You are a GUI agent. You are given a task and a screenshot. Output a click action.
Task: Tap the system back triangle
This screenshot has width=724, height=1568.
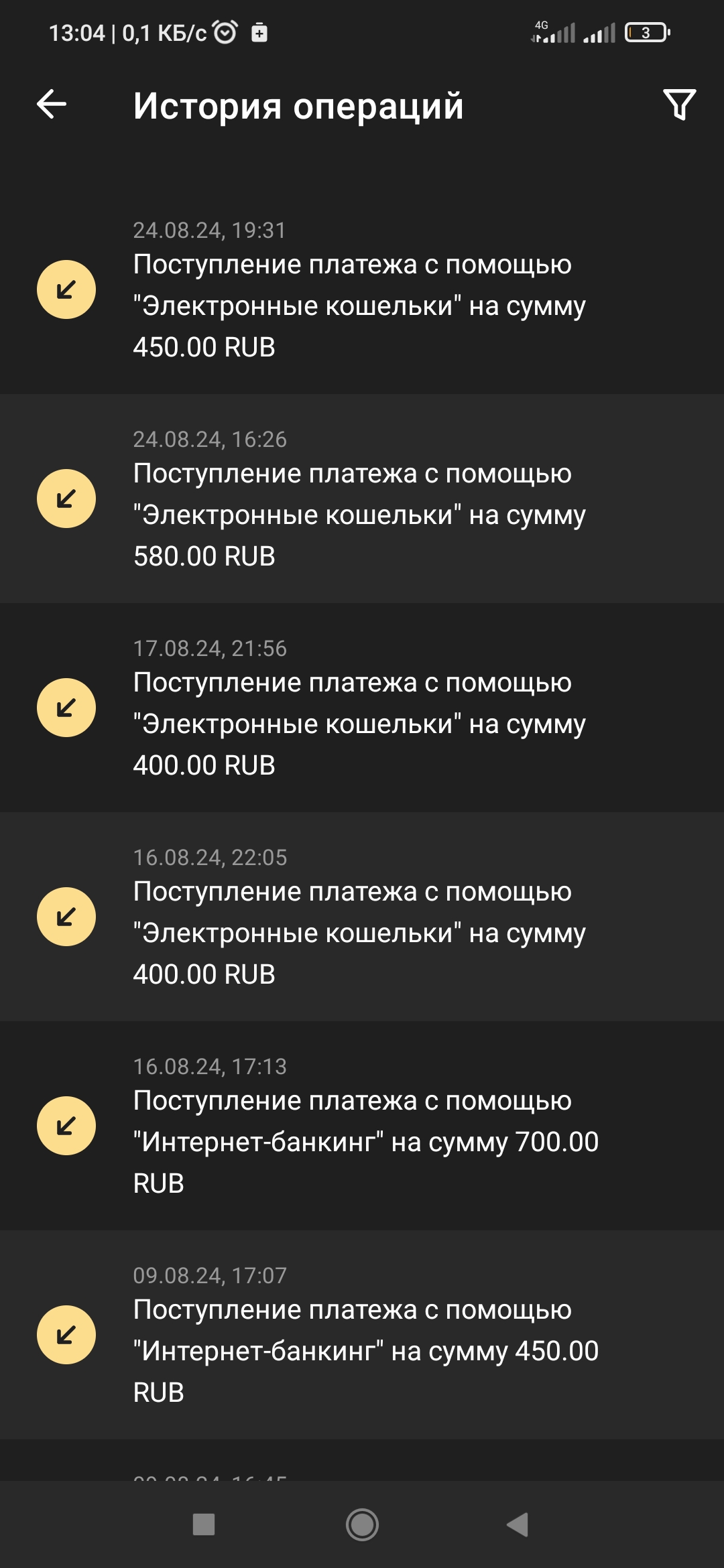click(x=518, y=1524)
